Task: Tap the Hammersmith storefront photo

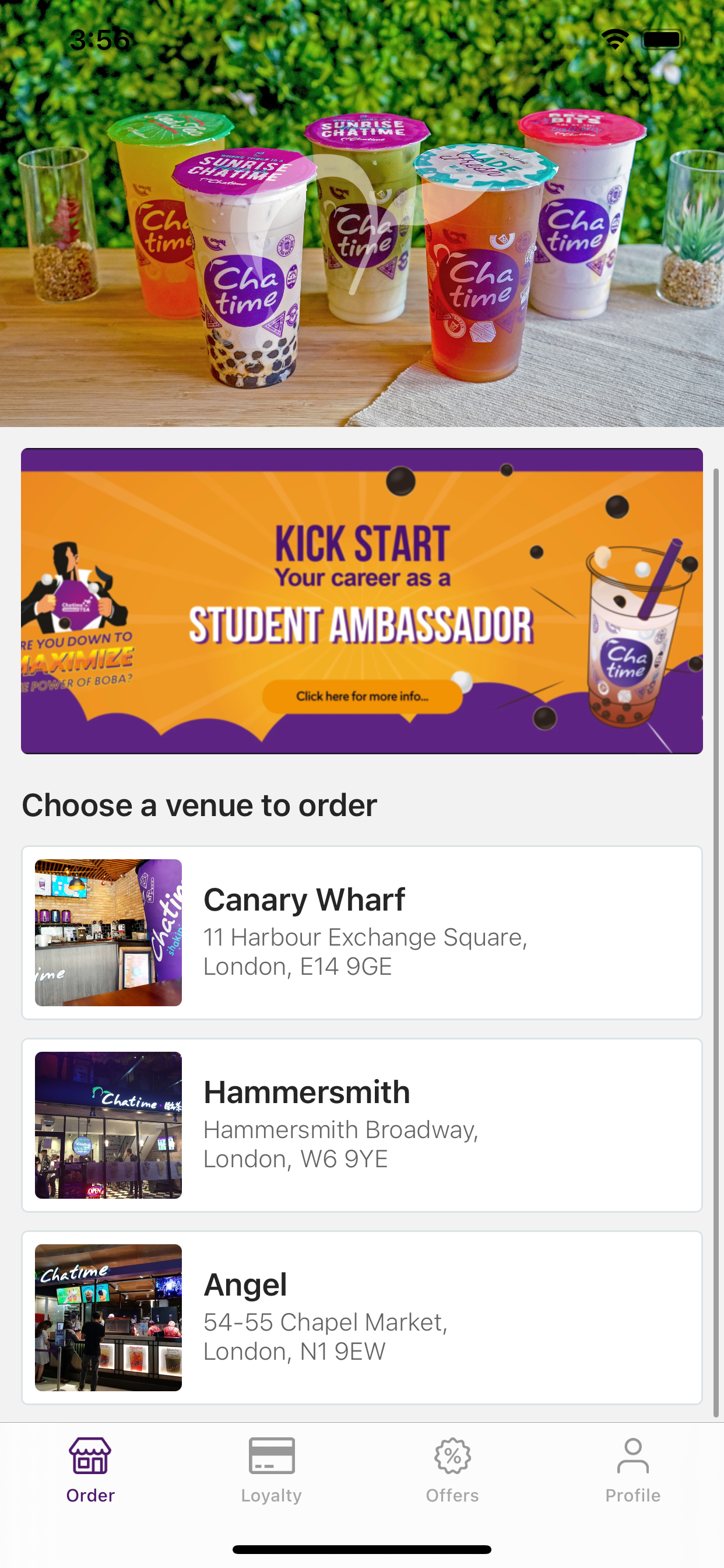Action: 108,1123
